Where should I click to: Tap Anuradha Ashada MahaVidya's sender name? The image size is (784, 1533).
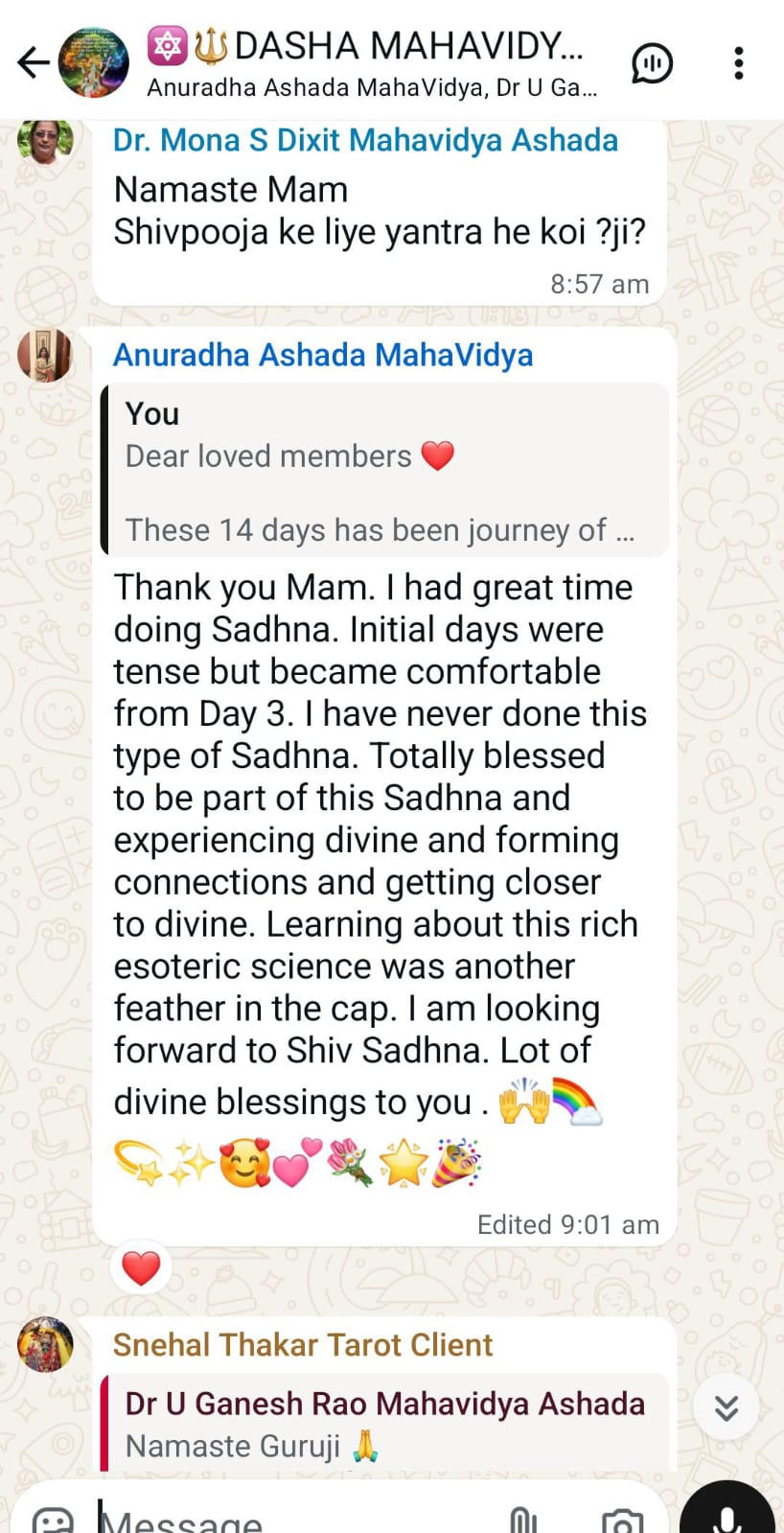(323, 355)
